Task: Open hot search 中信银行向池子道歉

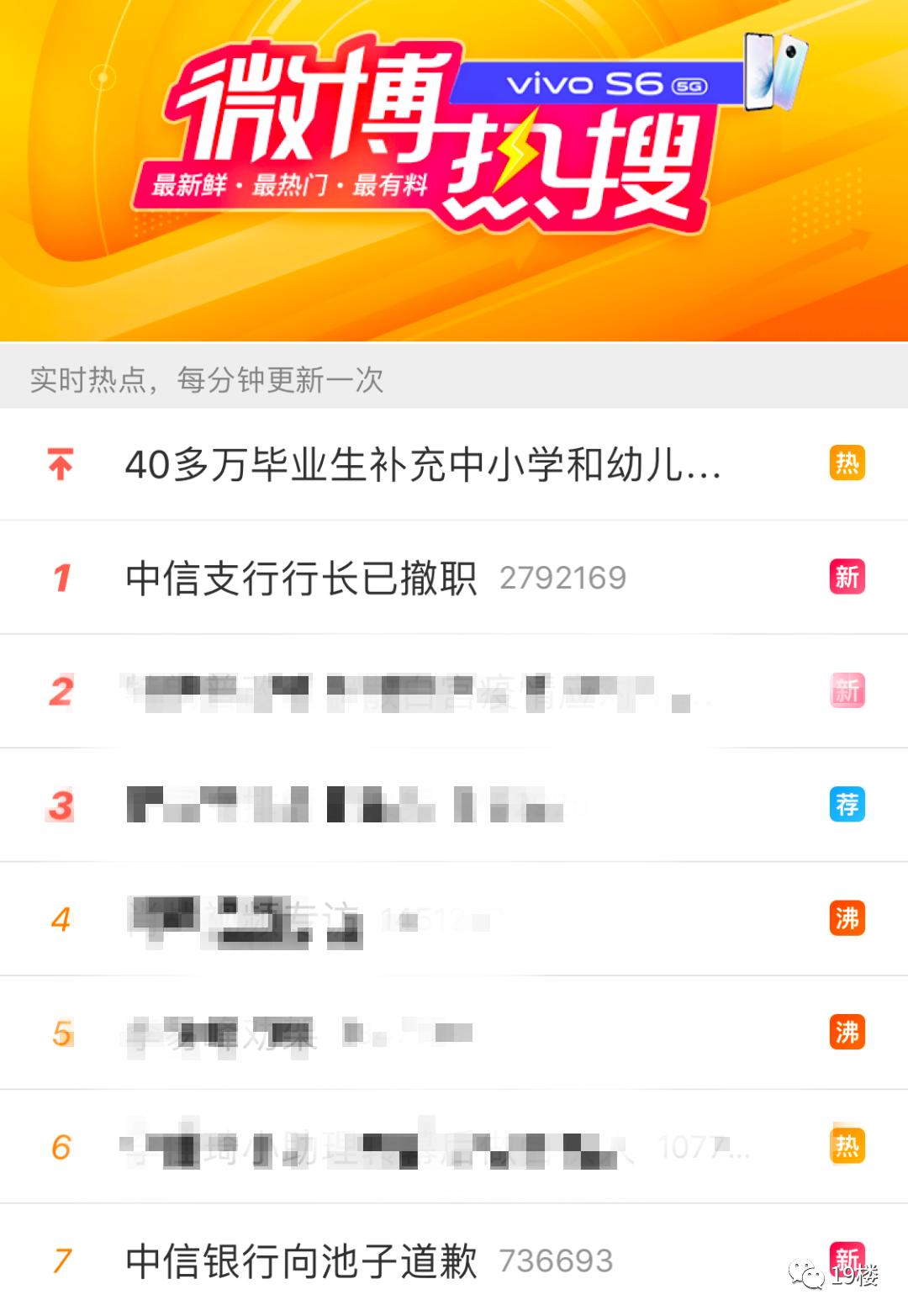Action: (301, 1261)
